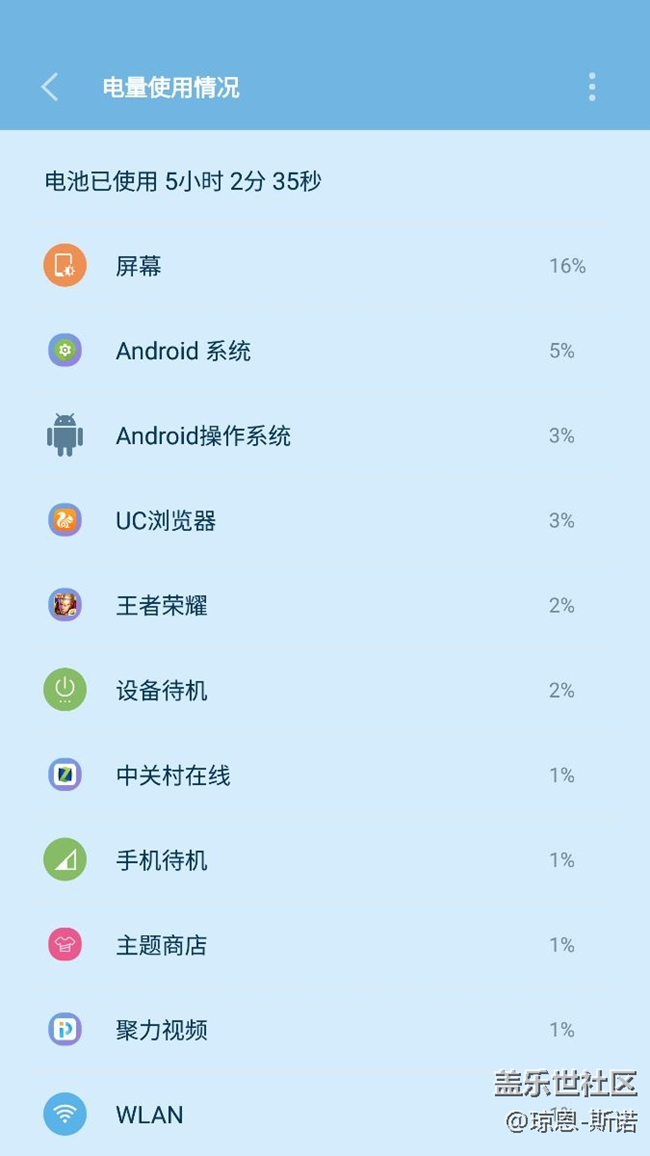Open 聚力视频 battery usage
Image resolution: width=650 pixels, height=1156 pixels.
[325, 1028]
